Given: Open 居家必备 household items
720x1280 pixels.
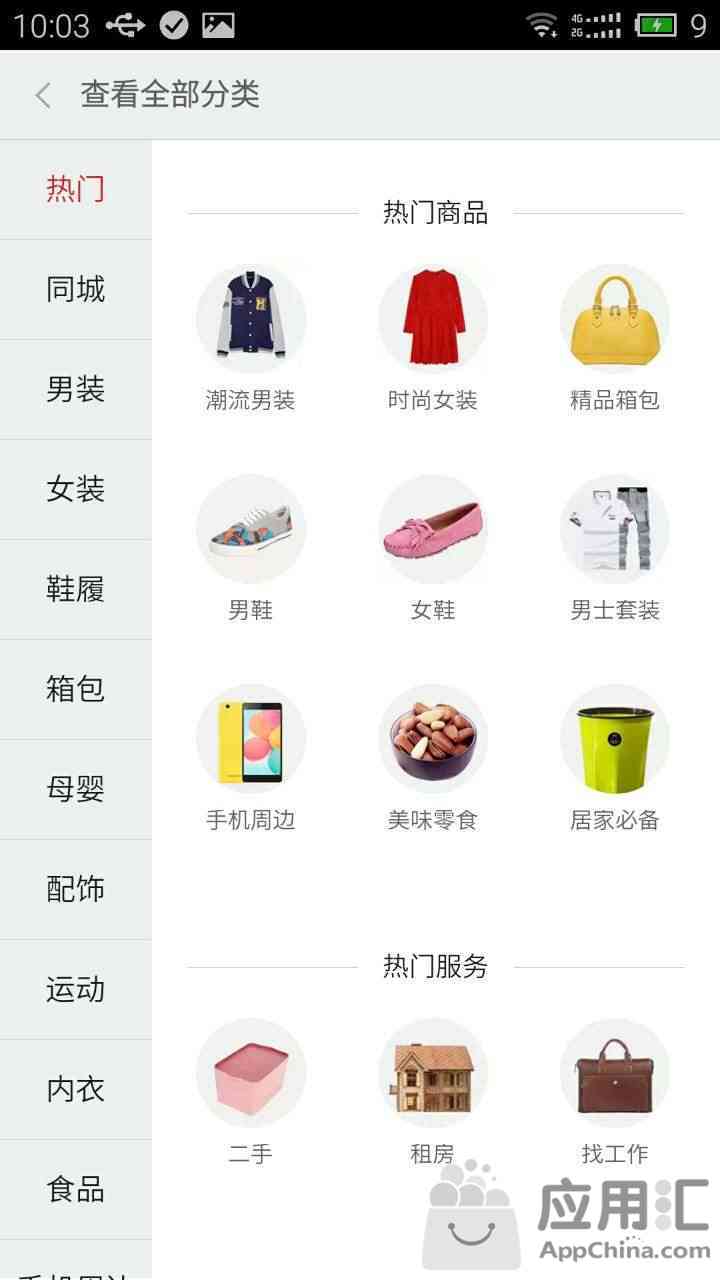Looking at the screenshot, I should pyautogui.click(x=614, y=740).
